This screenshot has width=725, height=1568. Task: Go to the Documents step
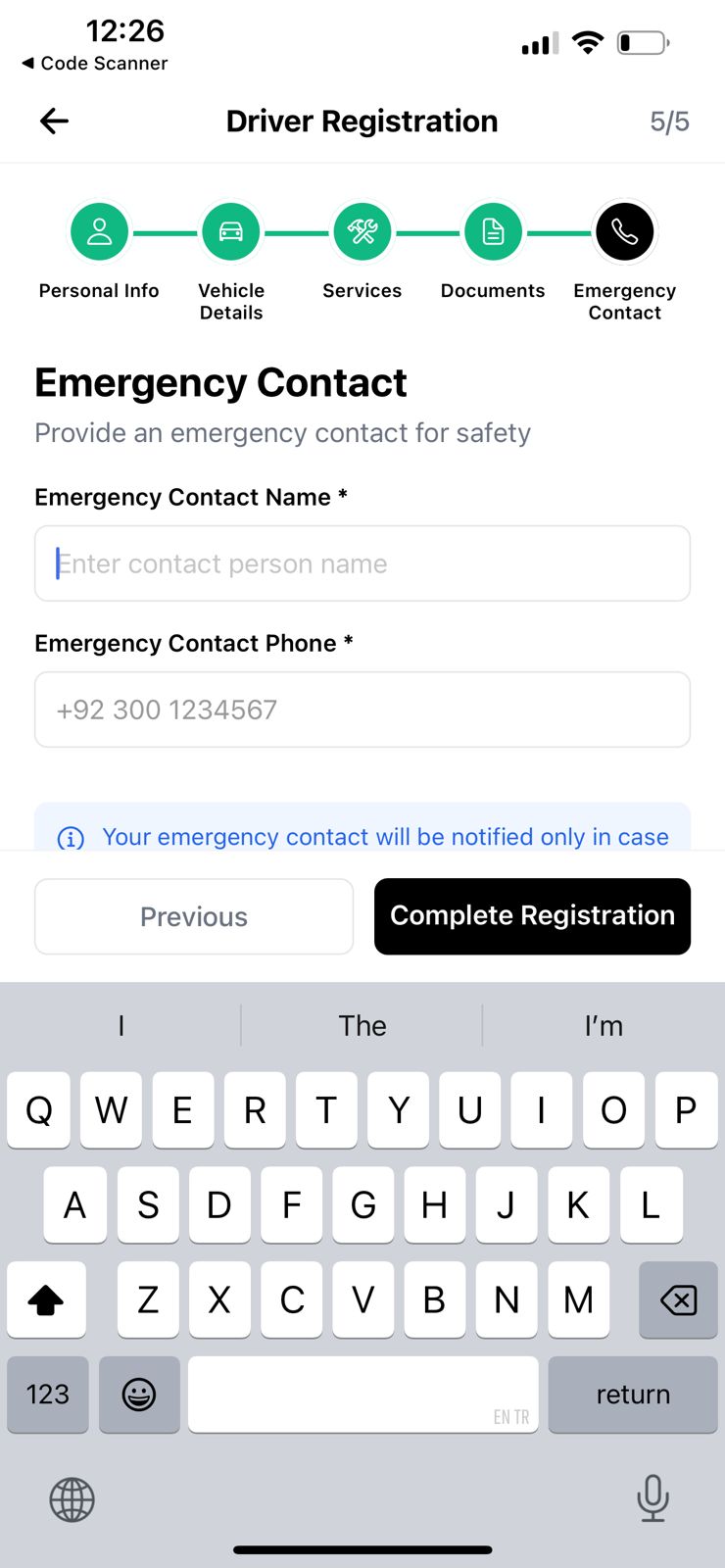tap(493, 232)
